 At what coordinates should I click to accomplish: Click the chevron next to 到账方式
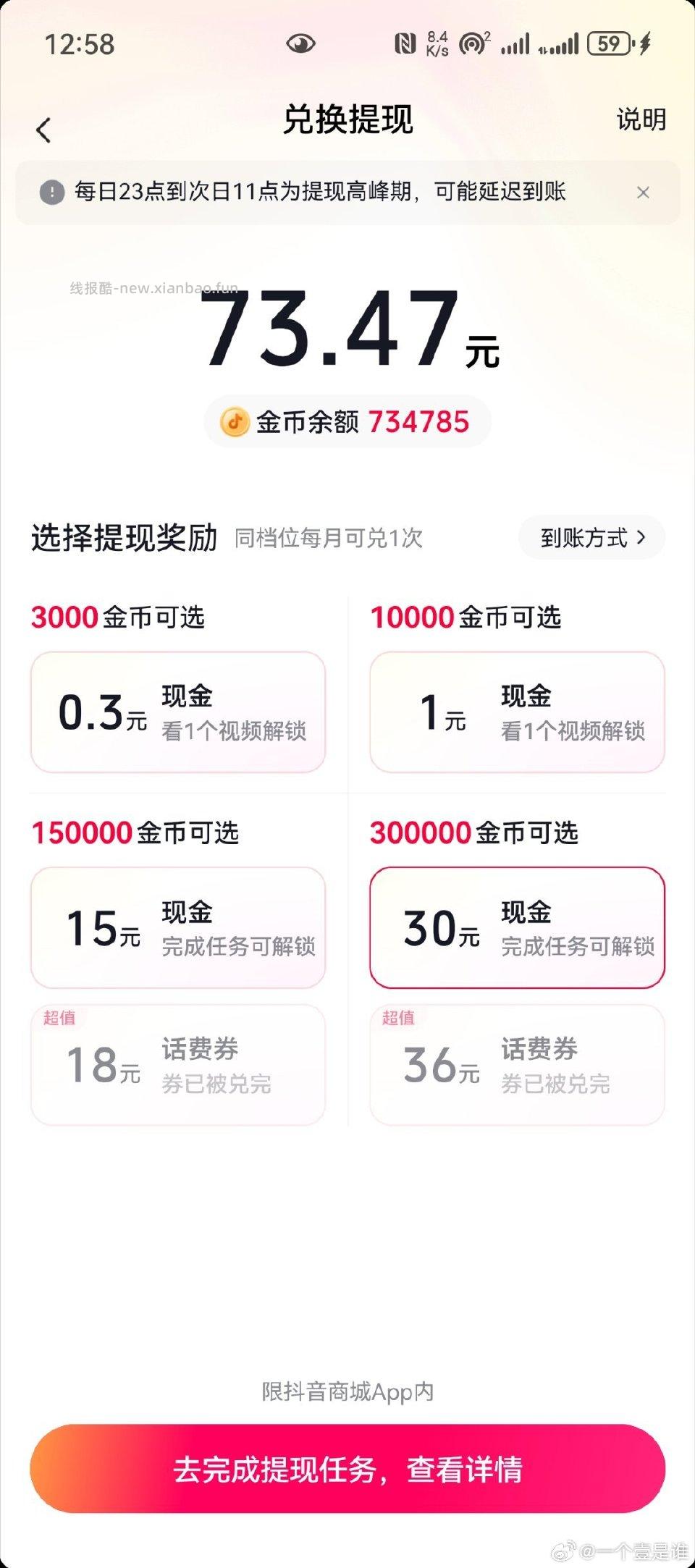[x=641, y=537]
